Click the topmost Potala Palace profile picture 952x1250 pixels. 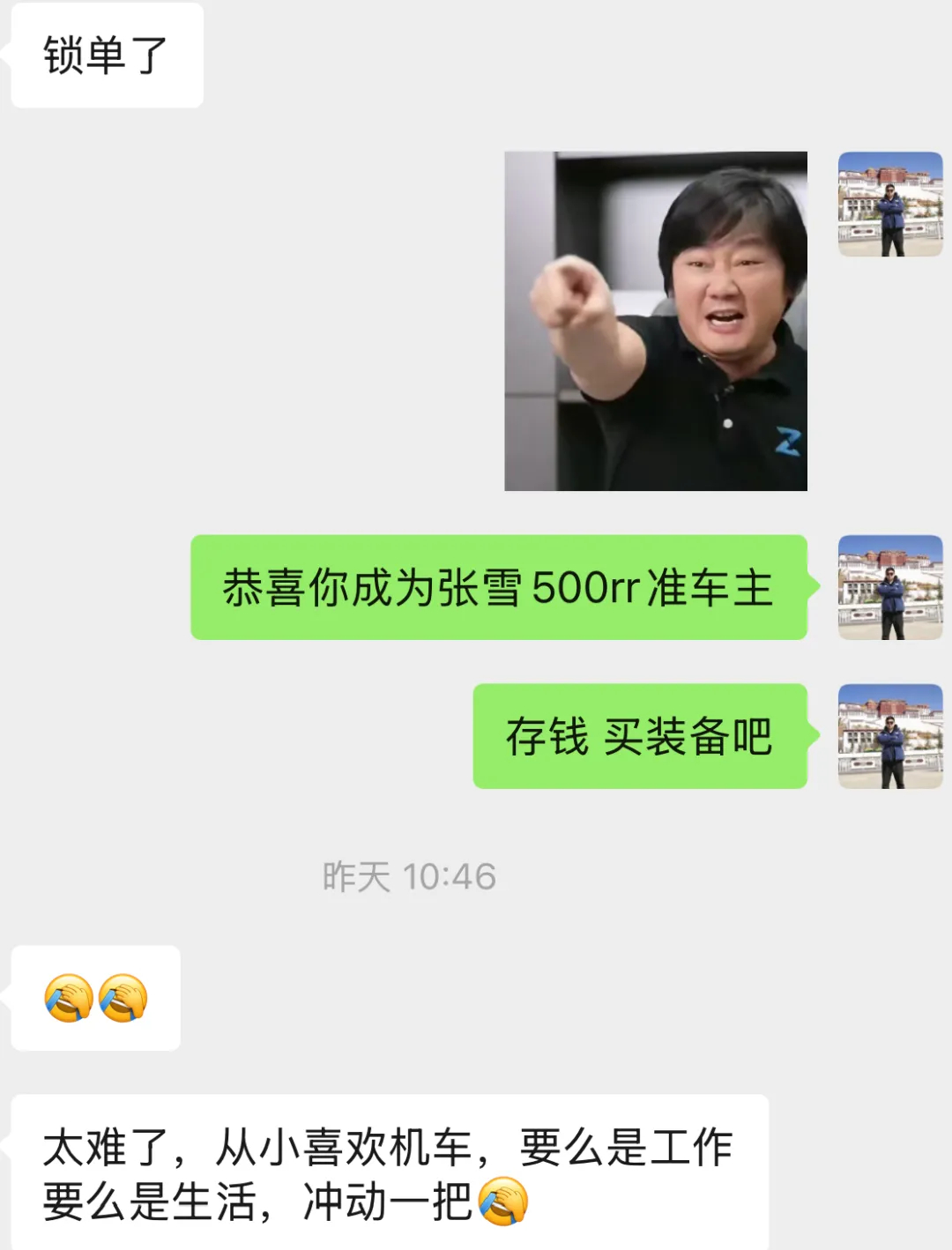[x=890, y=203]
